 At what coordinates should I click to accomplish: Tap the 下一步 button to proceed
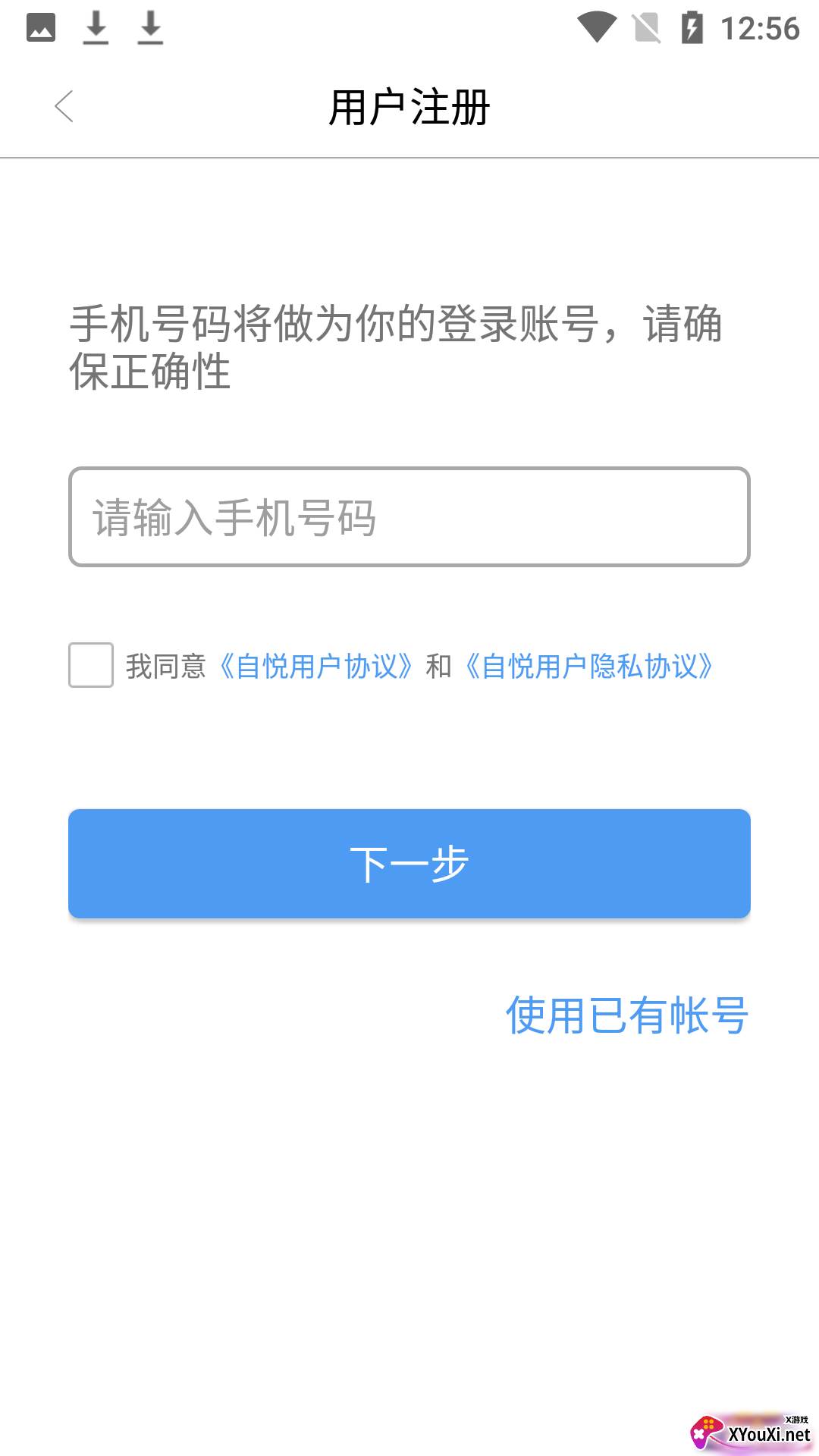409,863
